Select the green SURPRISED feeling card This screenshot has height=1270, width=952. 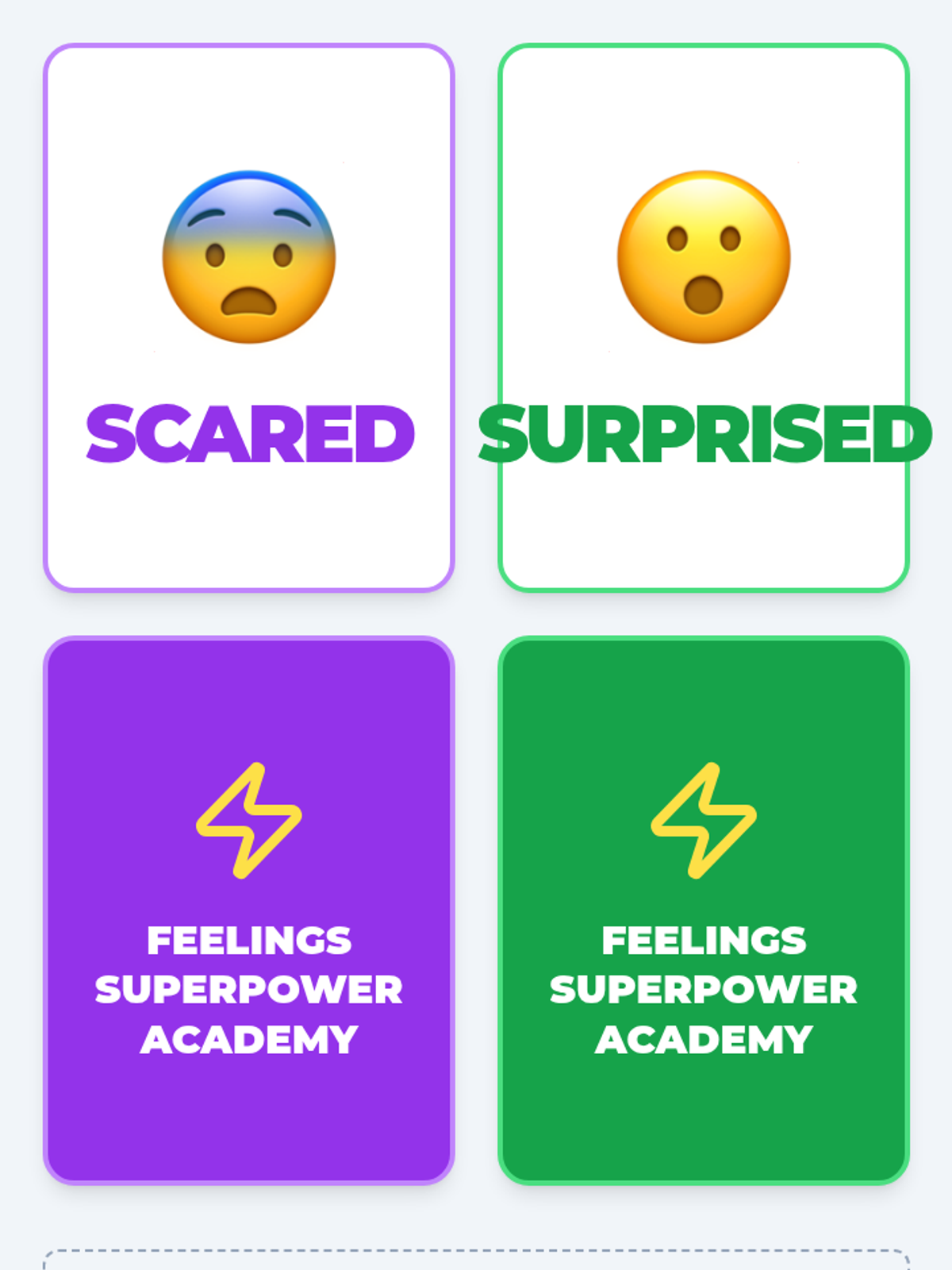pos(704,317)
